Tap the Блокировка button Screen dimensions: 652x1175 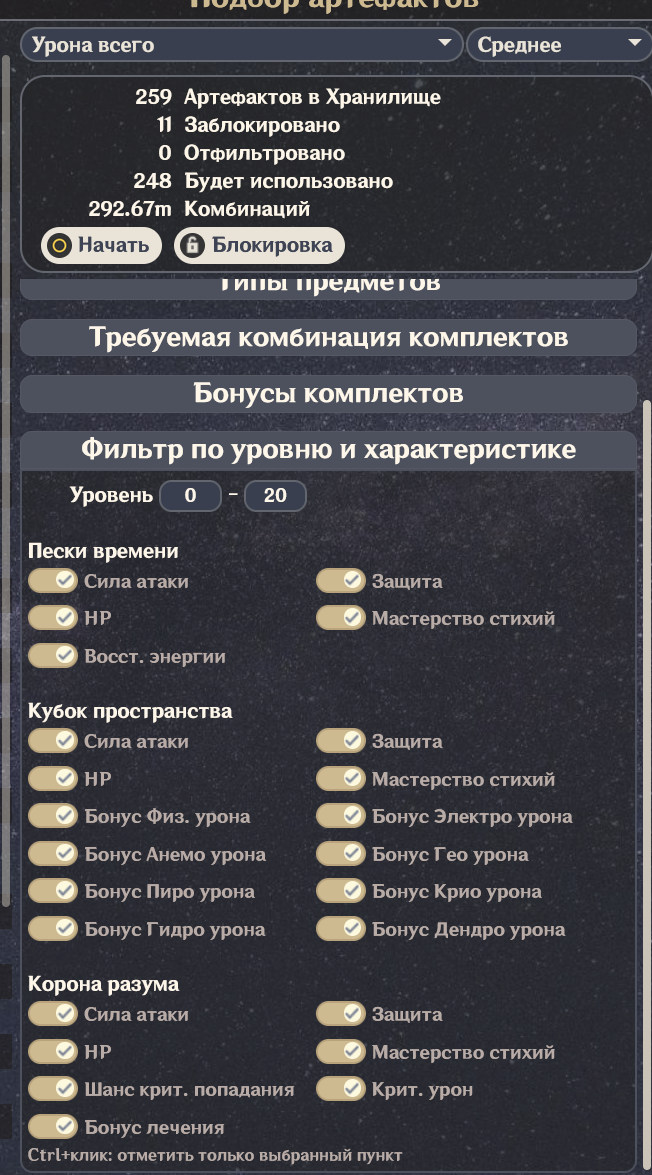point(259,245)
